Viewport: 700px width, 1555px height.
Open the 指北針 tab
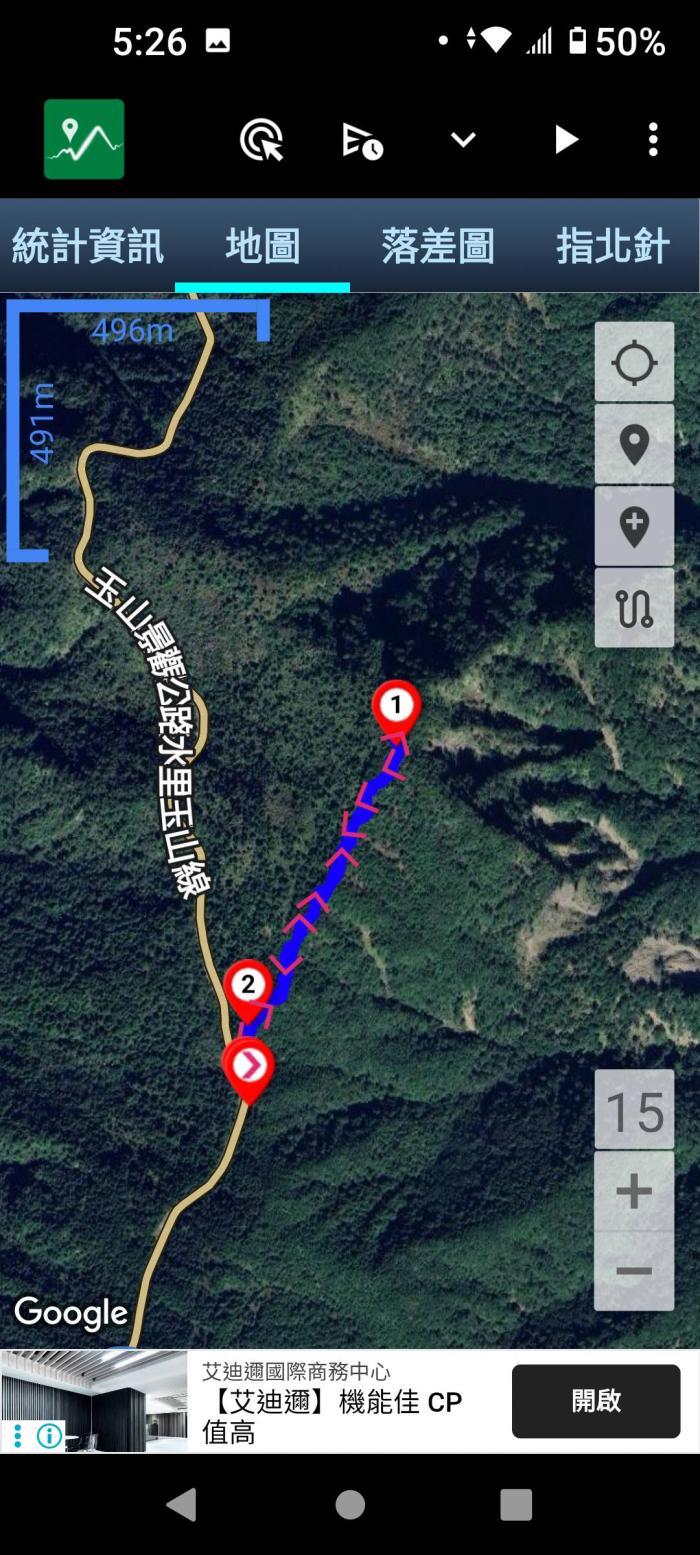pos(612,246)
